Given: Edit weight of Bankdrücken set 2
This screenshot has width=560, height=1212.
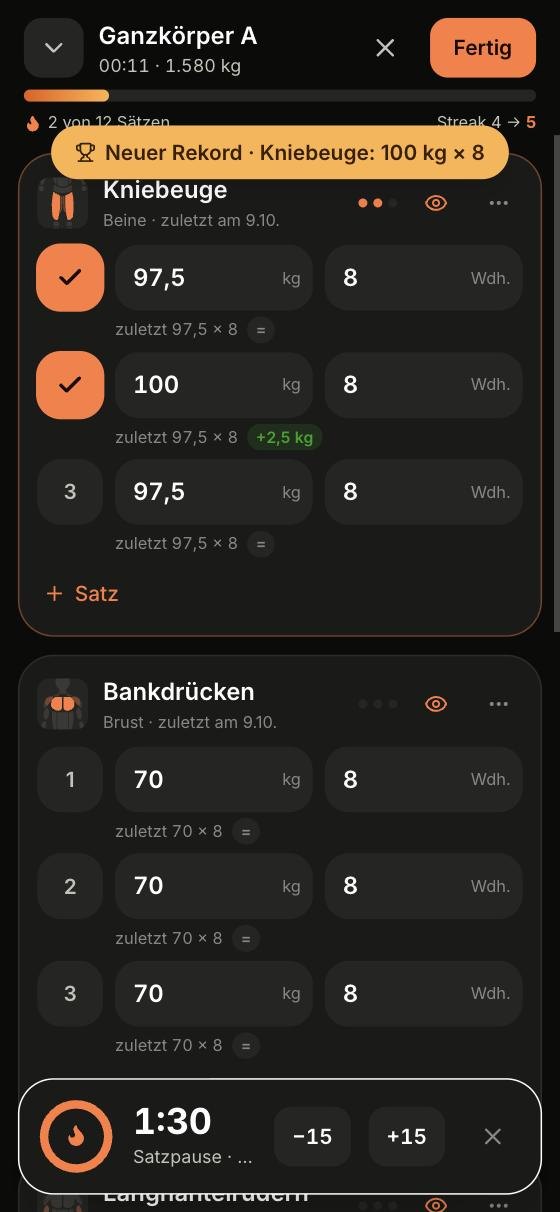Looking at the screenshot, I should point(214,886).
